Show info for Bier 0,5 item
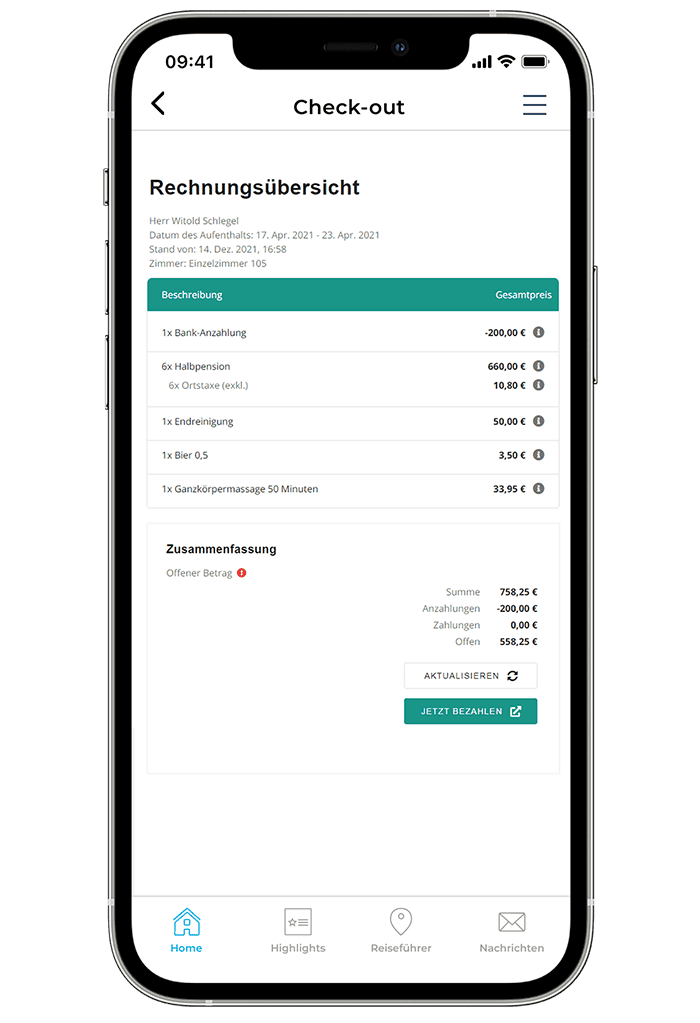 point(538,455)
